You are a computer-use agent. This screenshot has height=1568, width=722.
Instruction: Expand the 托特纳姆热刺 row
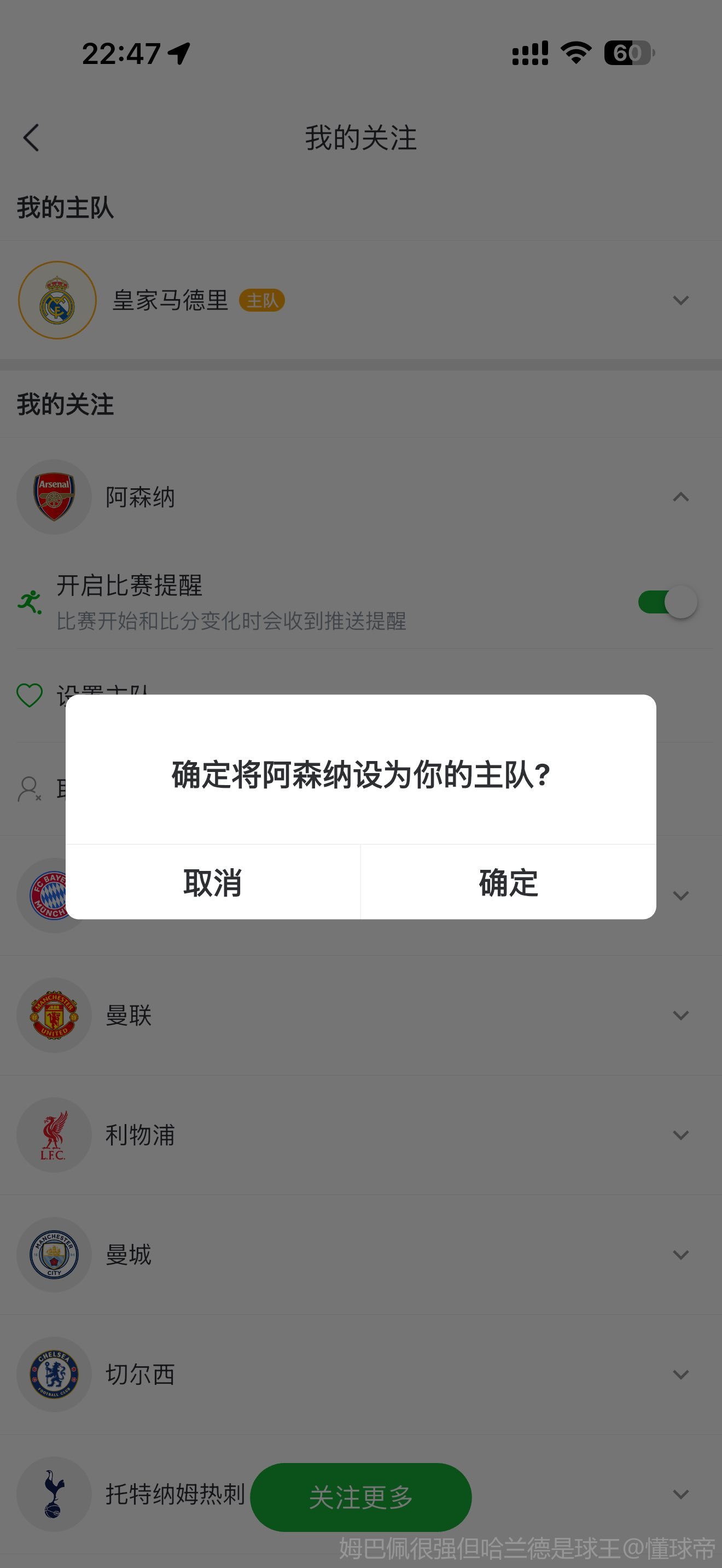tap(680, 1494)
